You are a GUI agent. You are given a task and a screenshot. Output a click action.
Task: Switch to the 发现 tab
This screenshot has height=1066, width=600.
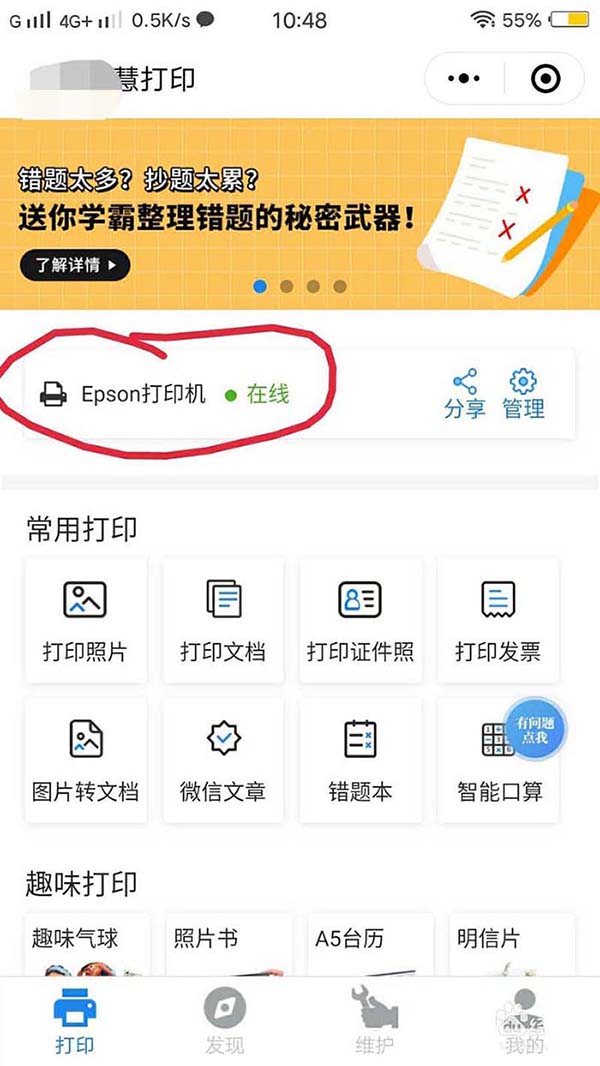pyautogui.click(x=225, y=1021)
